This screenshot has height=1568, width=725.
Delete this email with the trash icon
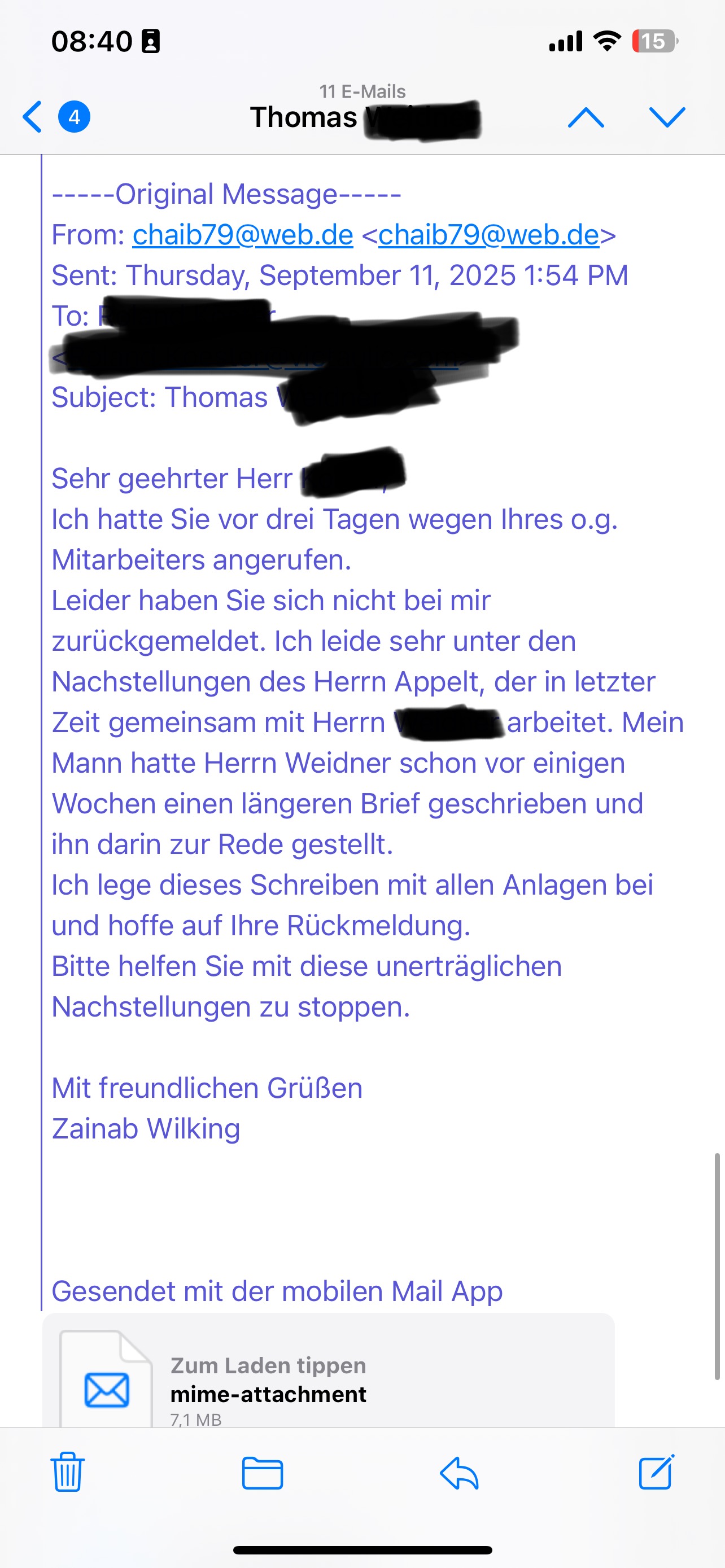68,1472
